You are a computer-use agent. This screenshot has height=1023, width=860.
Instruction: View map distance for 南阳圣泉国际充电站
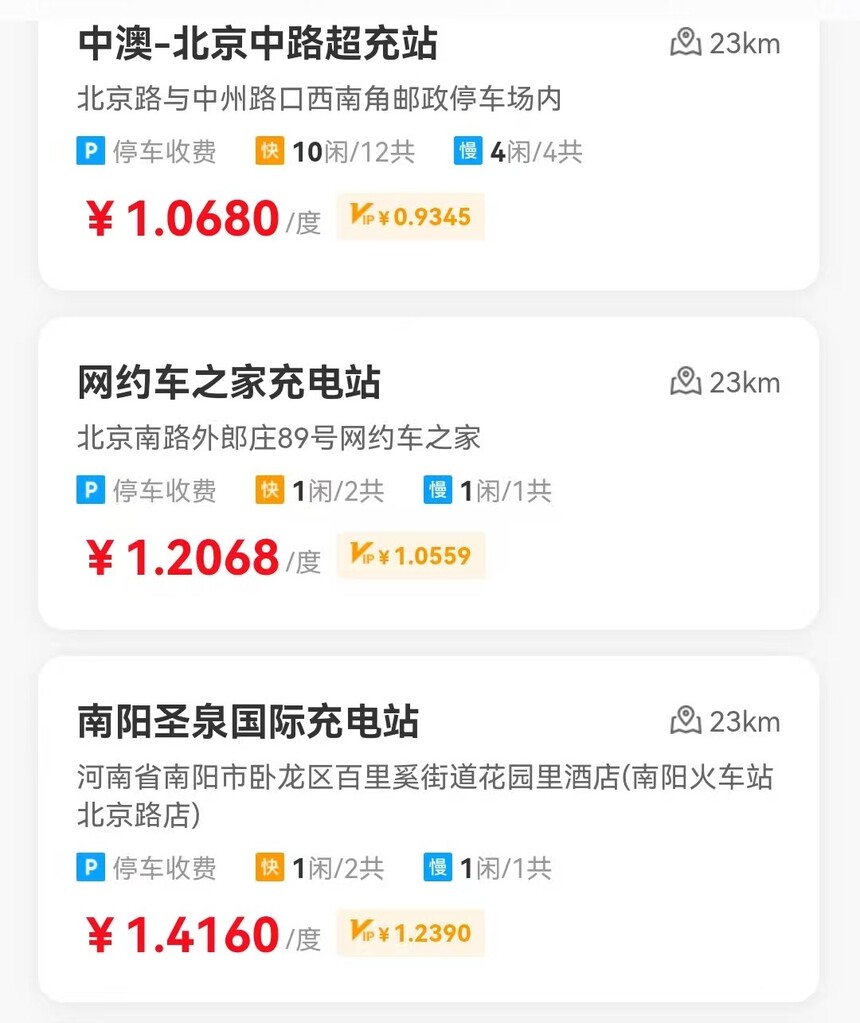click(x=725, y=722)
